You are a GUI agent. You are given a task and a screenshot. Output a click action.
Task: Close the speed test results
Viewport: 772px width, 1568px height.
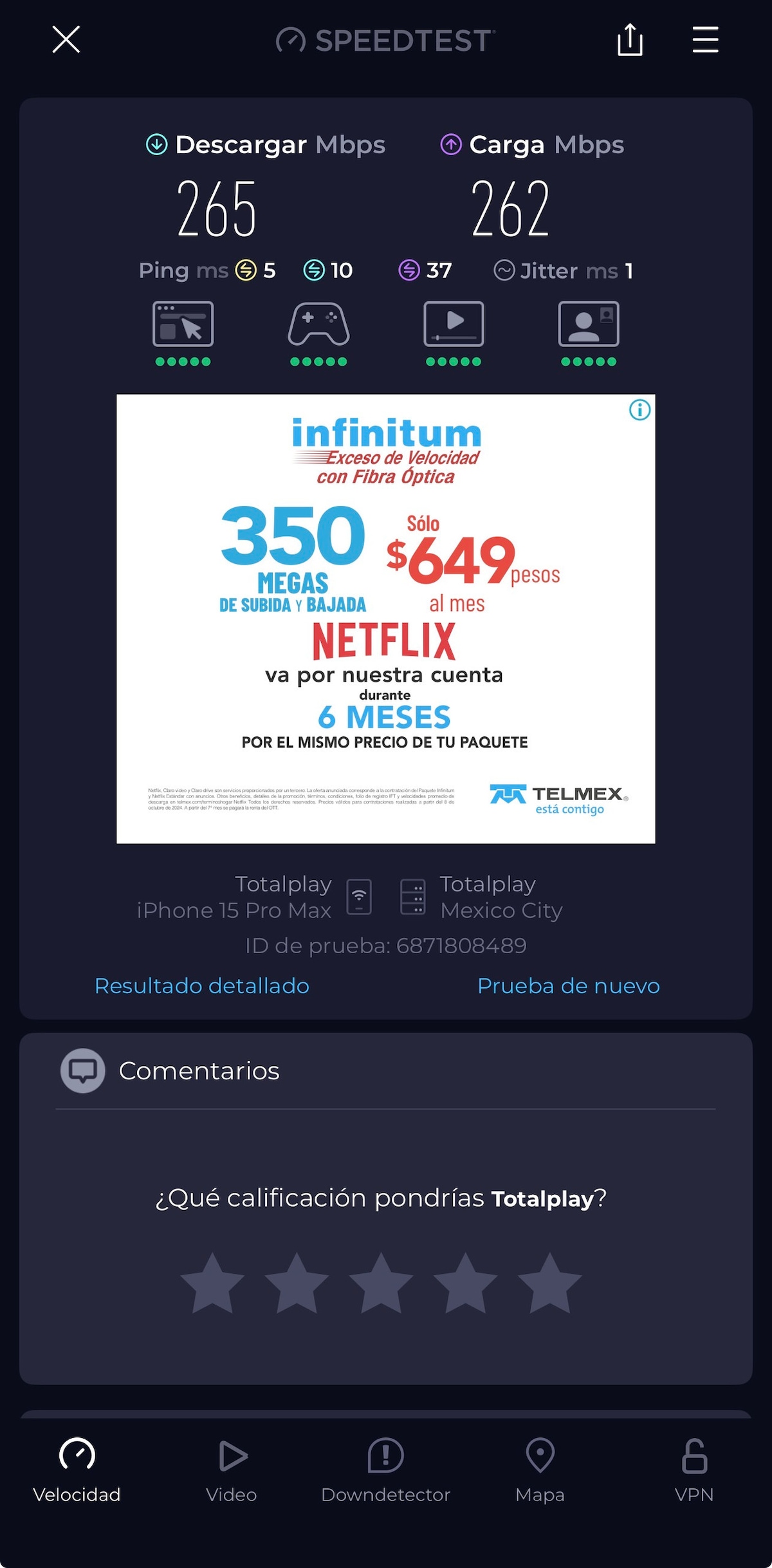click(66, 40)
